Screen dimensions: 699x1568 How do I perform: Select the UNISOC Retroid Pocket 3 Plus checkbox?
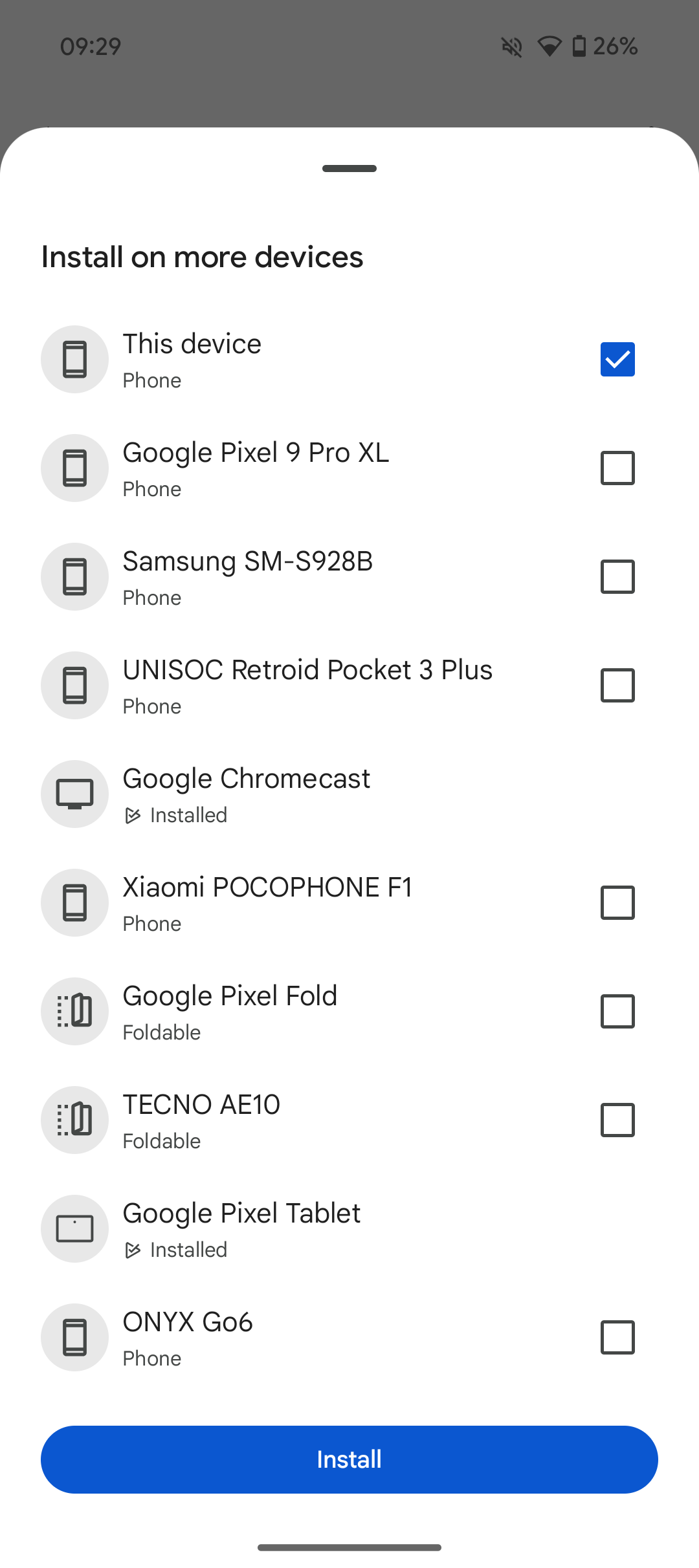[x=617, y=686]
